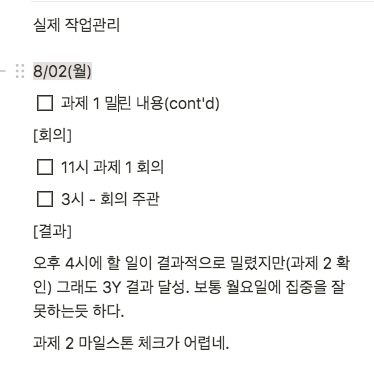Check the 과제 1 밀린 내용 checkbox
This screenshot has width=374, height=369.
point(45,103)
